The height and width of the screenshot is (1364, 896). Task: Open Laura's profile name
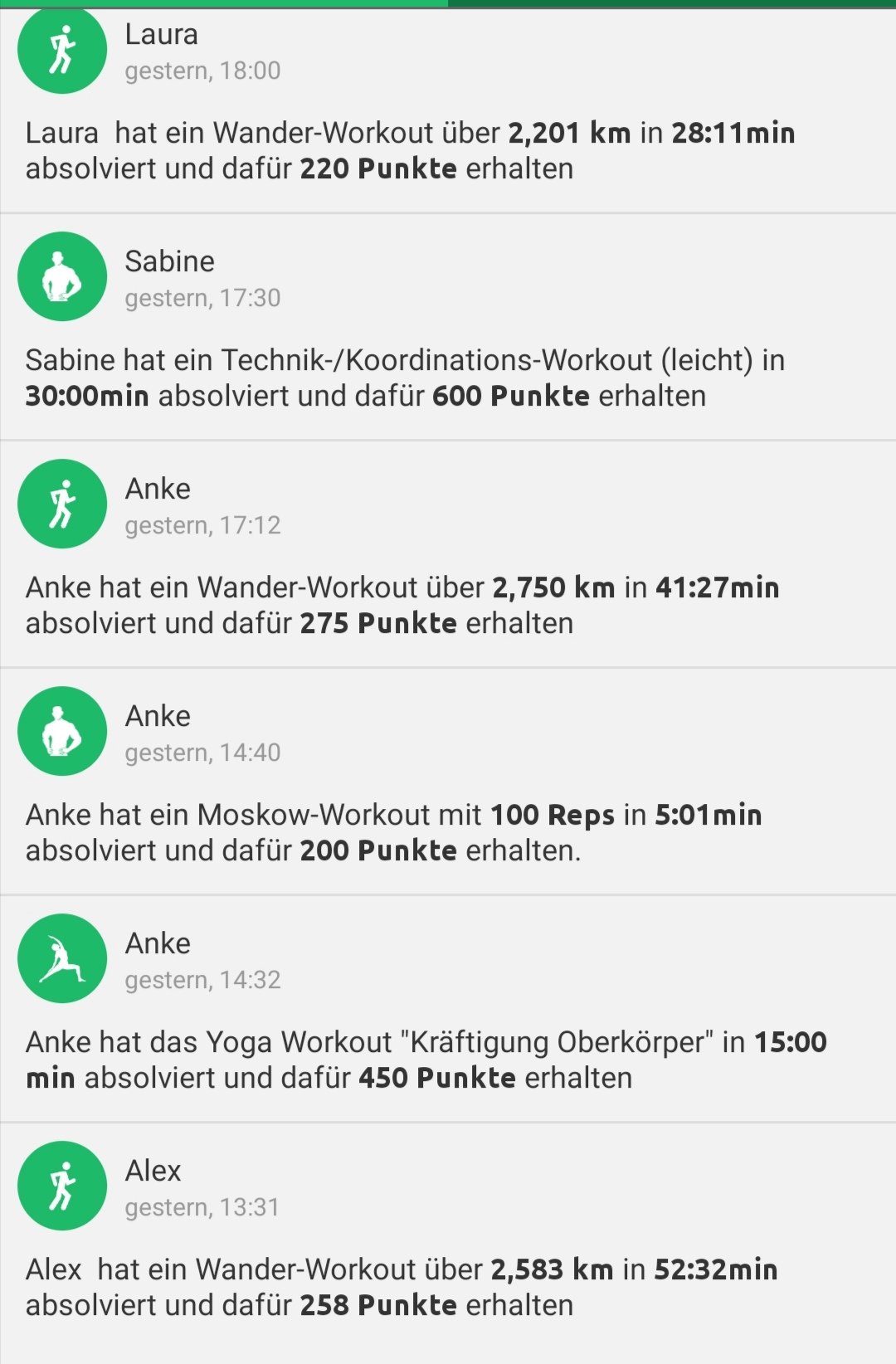[161, 34]
